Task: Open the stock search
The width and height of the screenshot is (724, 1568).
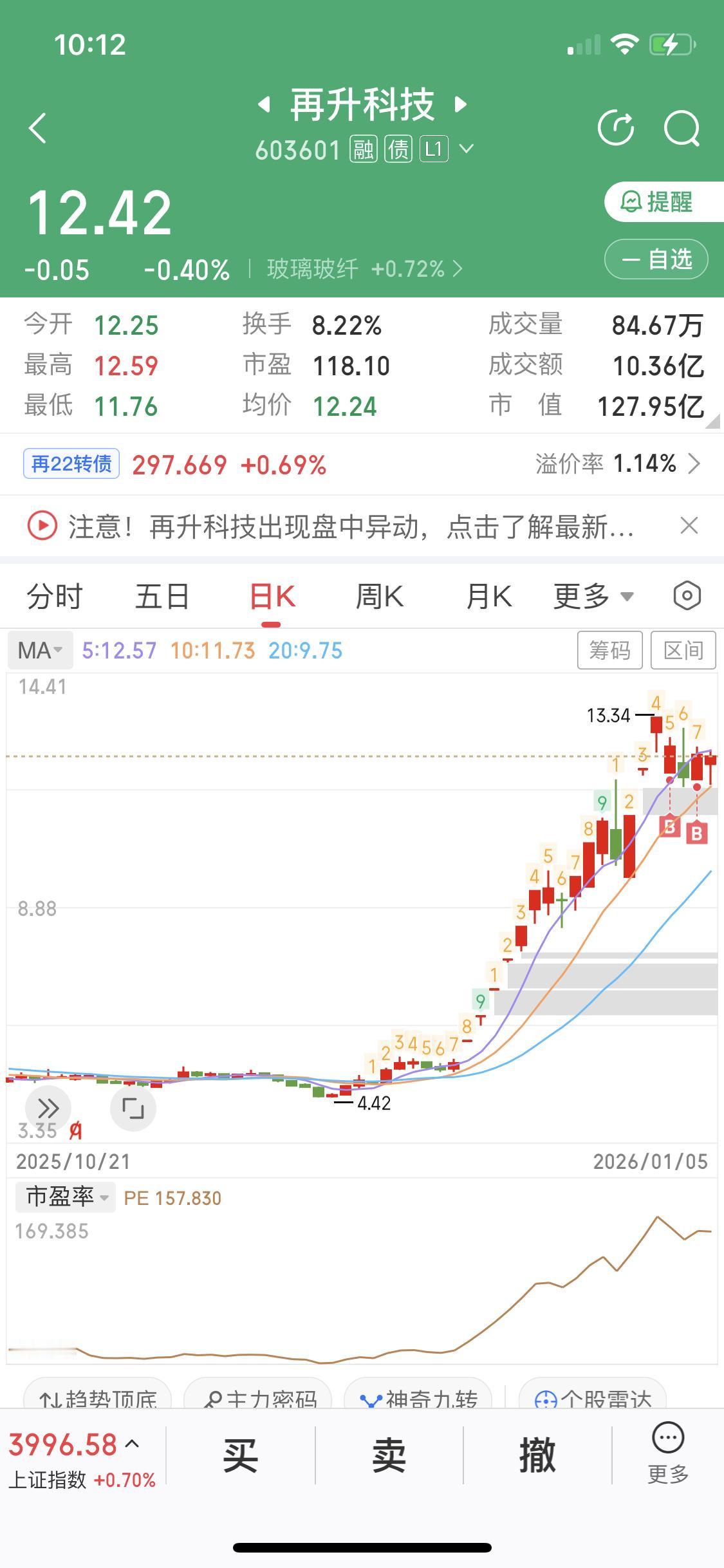Action: click(x=682, y=128)
